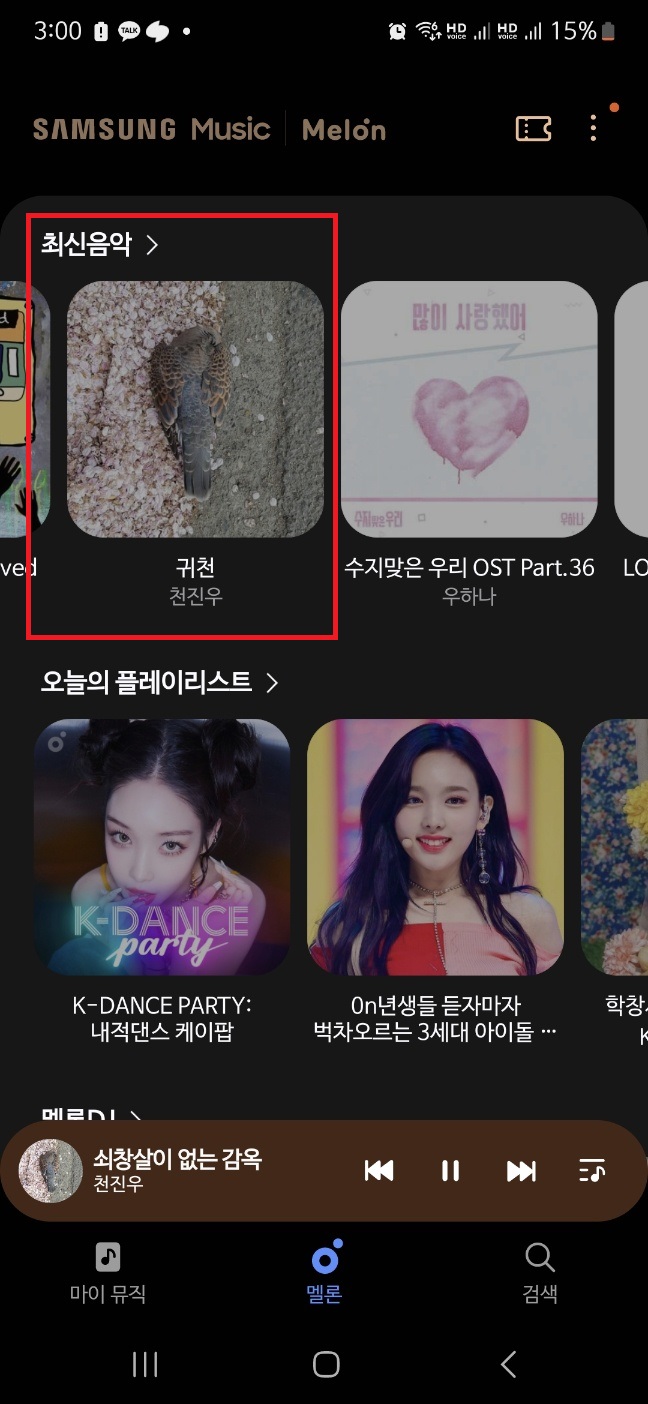Select the 멜론 tab
Viewport: 648px width, 1404px height.
(x=324, y=1272)
